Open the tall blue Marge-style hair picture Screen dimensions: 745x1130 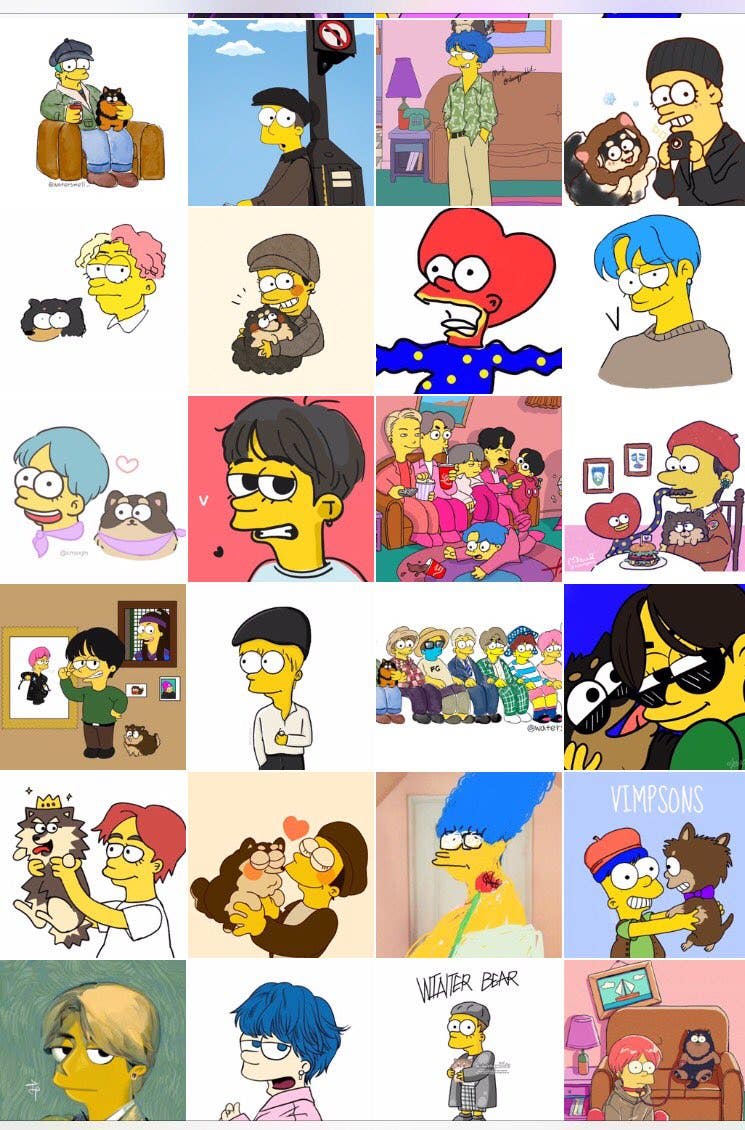click(x=468, y=865)
